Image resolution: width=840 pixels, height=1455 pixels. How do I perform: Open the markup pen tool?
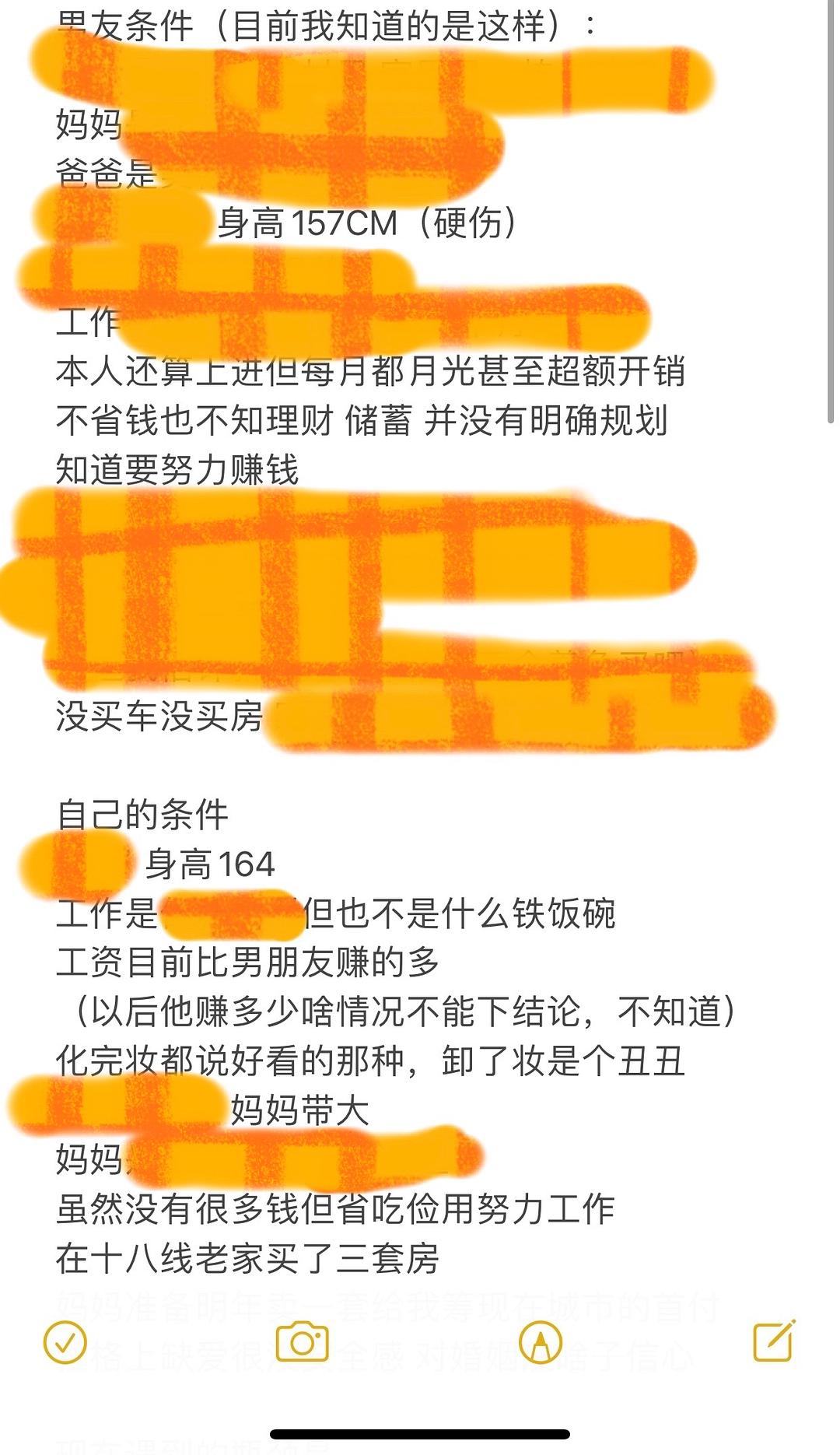tap(541, 1342)
